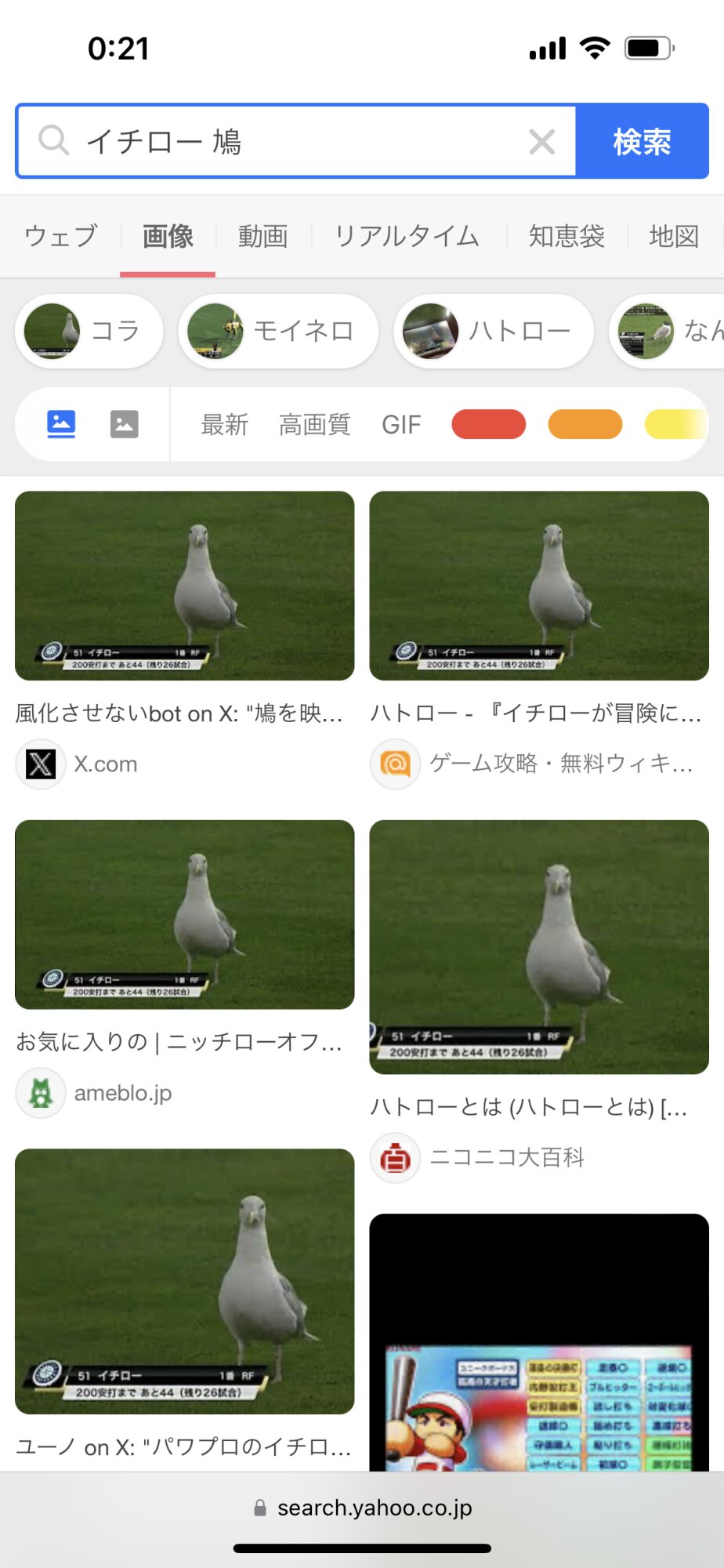
Task: Filter results by orange color
Action: (585, 425)
